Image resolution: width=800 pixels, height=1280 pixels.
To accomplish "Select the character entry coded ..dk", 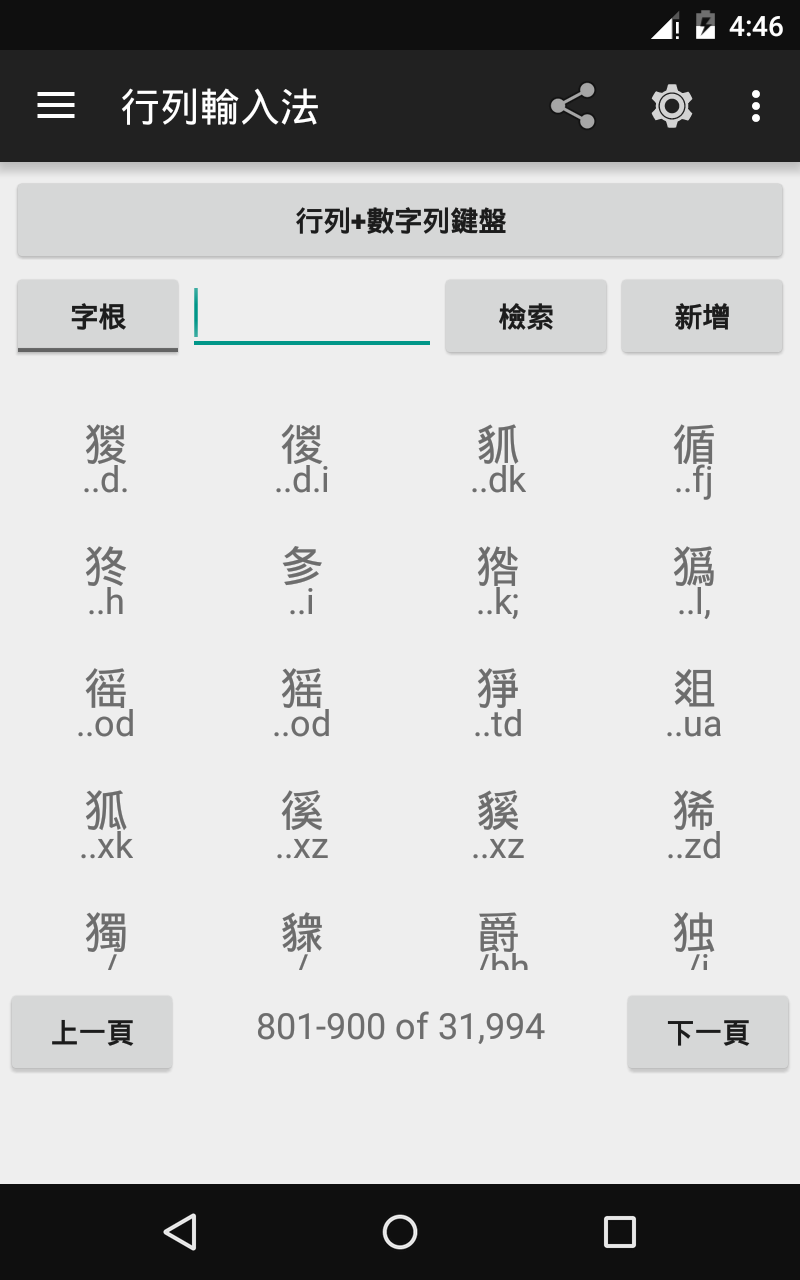I will (498, 458).
